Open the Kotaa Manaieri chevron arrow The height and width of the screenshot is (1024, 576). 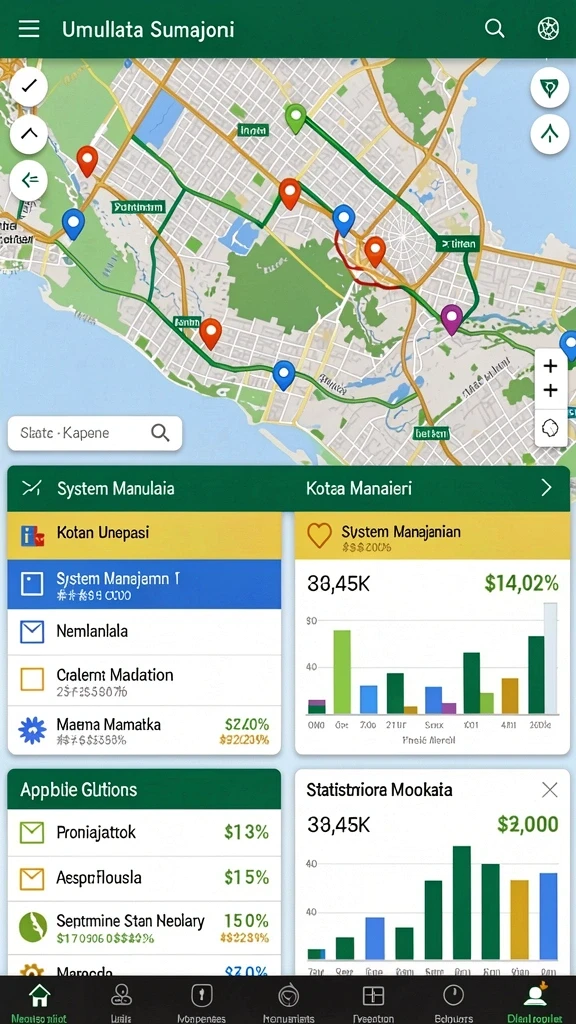tap(547, 488)
